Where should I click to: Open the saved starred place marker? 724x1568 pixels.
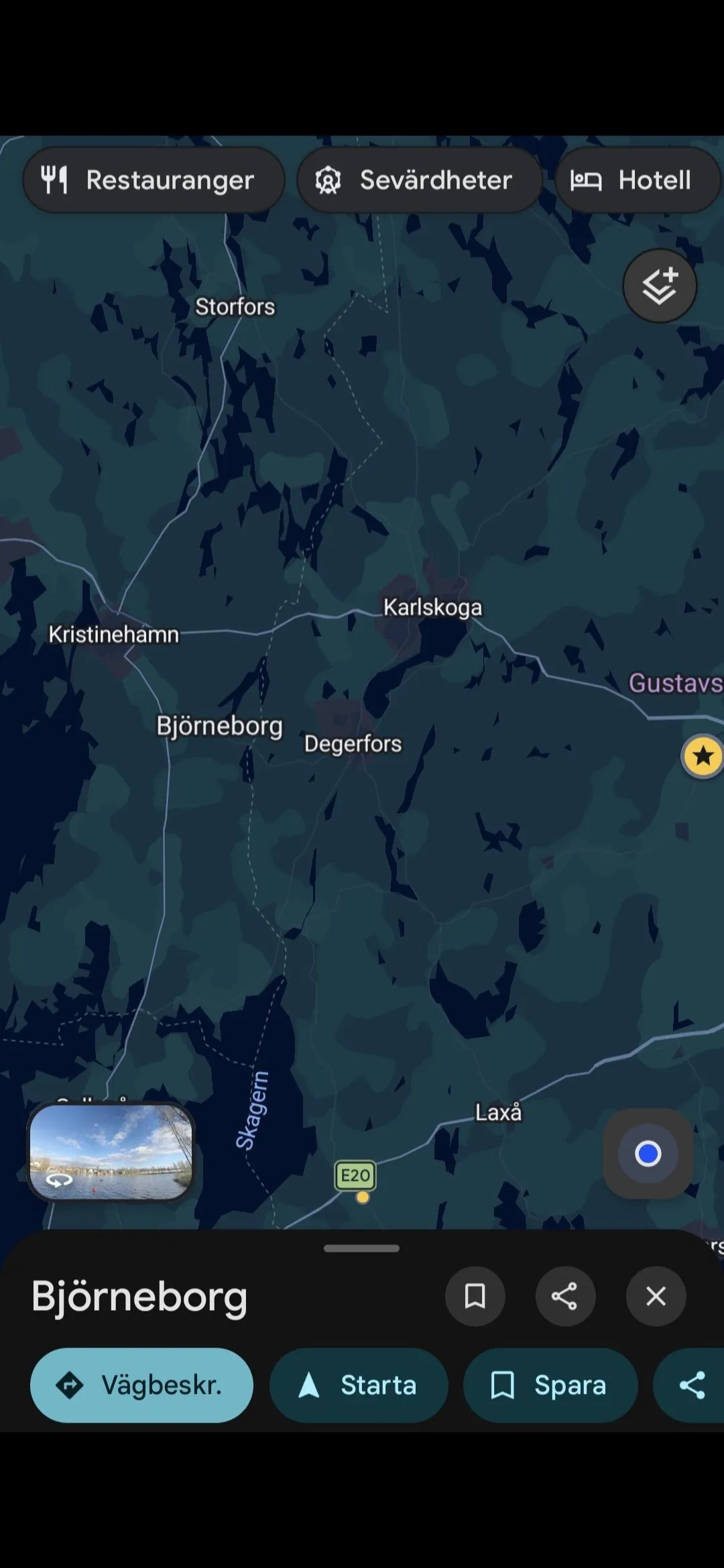(701, 756)
